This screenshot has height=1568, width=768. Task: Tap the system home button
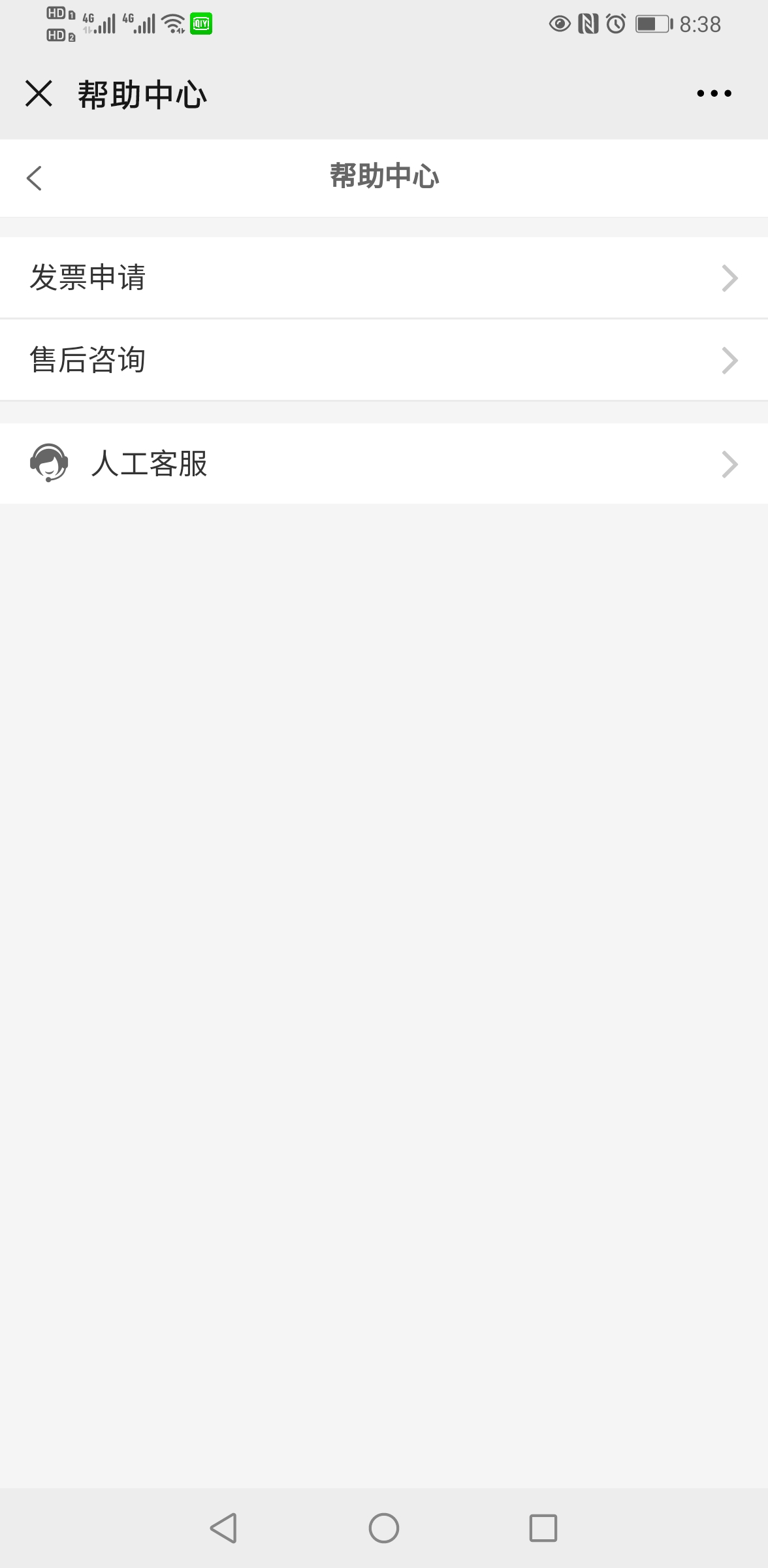[384, 1528]
